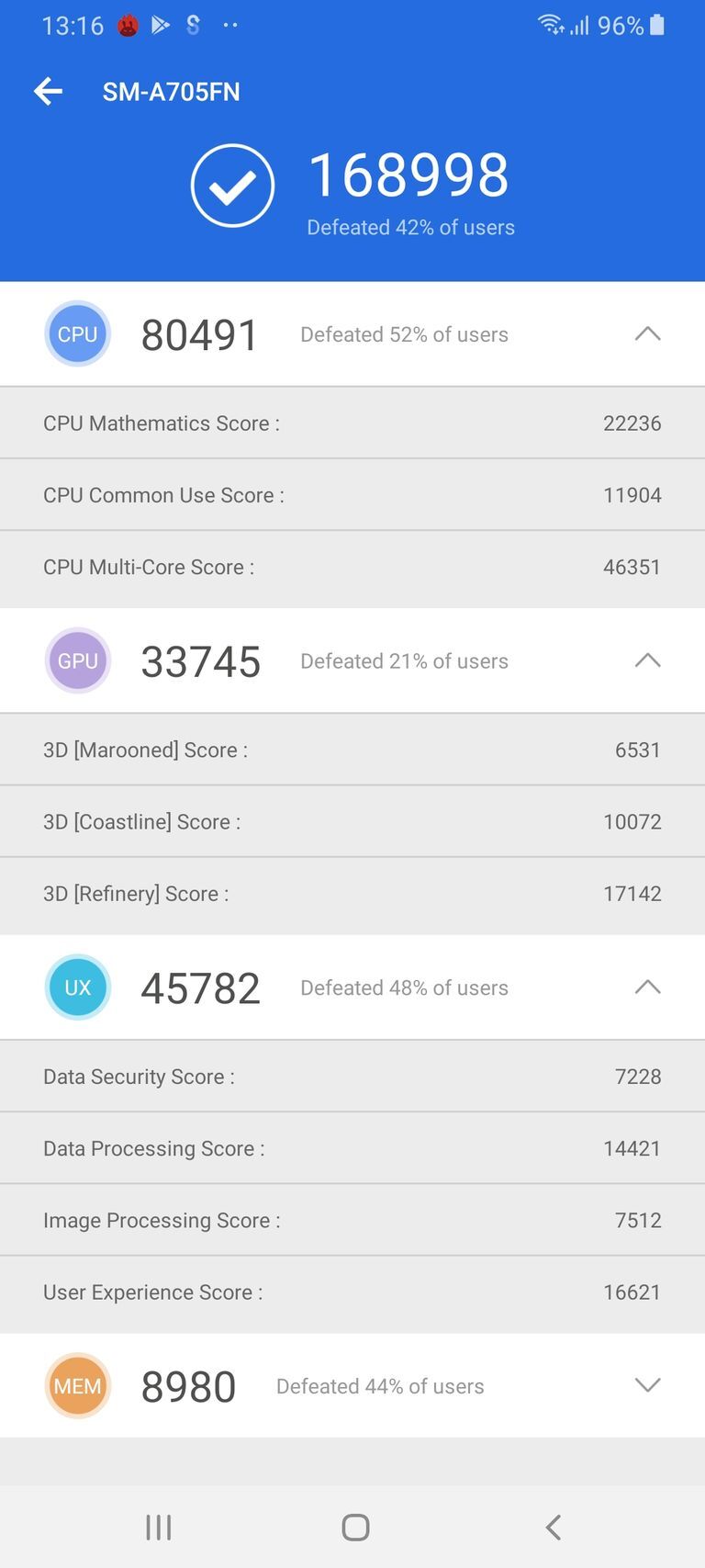The image size is (705, 1568).
Task: Tap the Wi-Fi status bar icon
Action: (551, 25)
